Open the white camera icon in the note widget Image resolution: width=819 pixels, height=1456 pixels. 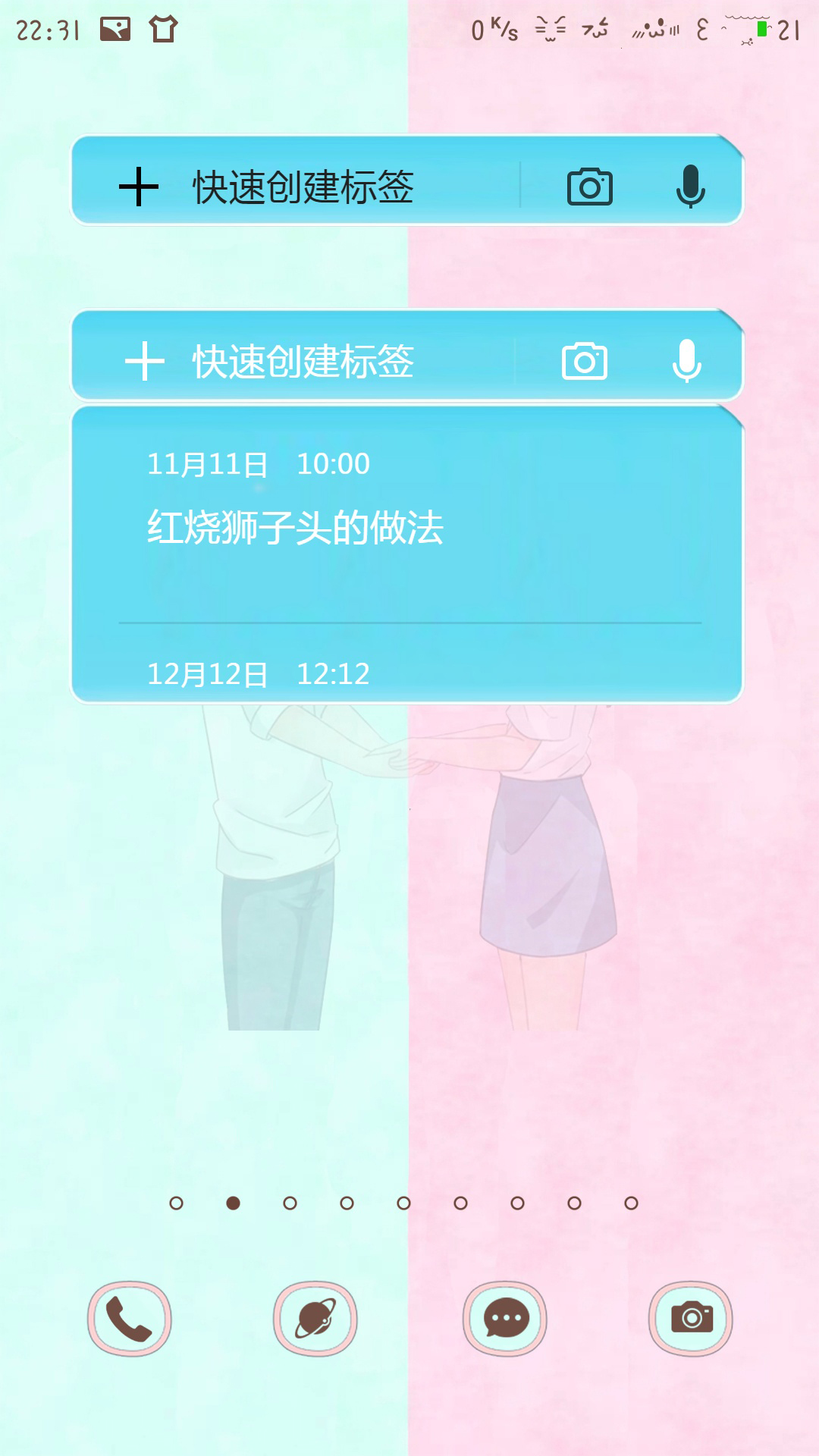pyautogui.click(x=584, y=361)
